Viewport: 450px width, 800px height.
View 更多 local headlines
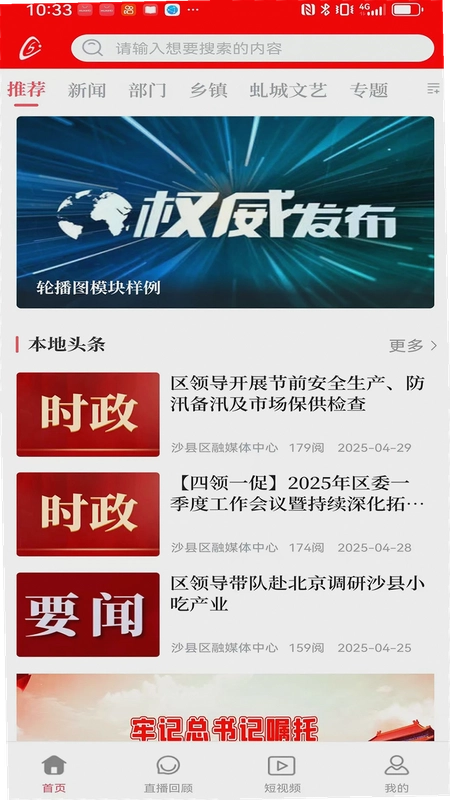pyautogui.click(x=413, y=345)
